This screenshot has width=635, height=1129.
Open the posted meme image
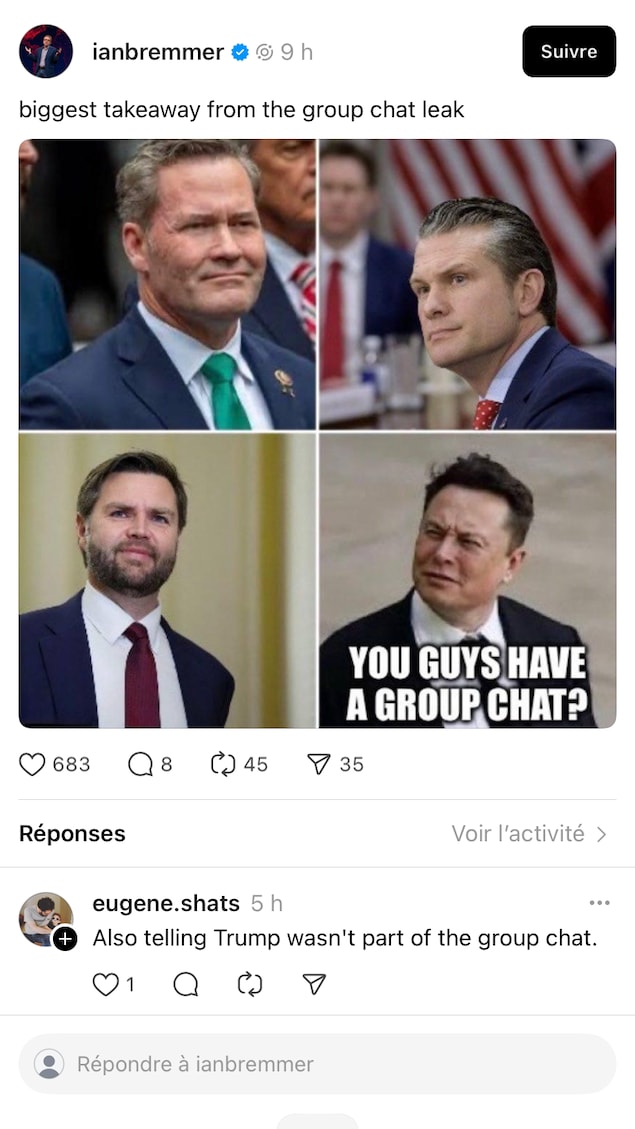coord(317,433)
